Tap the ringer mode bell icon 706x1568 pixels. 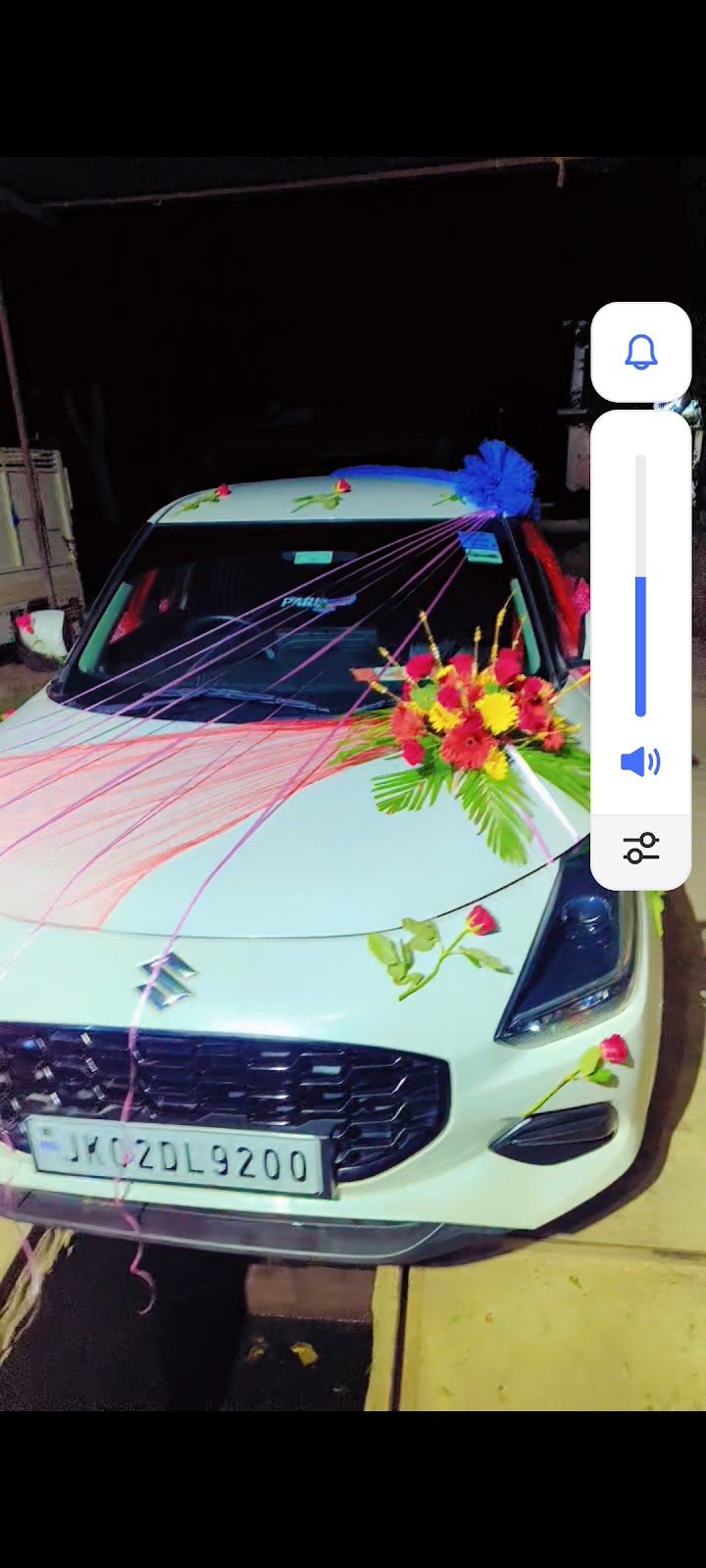641,352
